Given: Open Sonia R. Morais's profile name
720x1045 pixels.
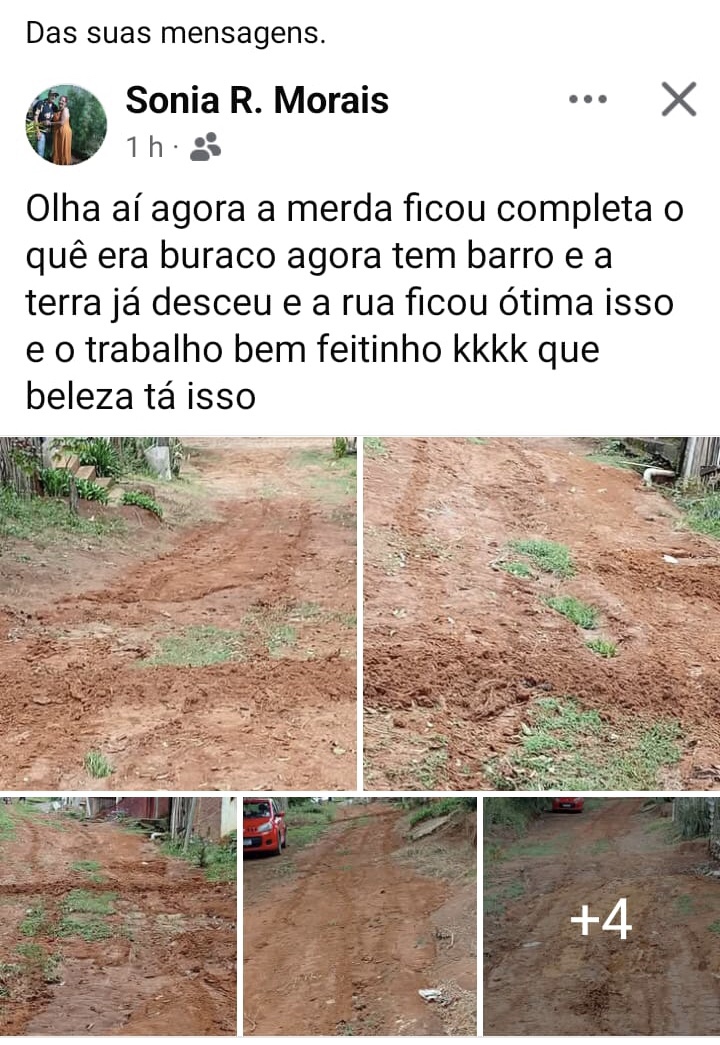Looking at the screenshot, I should (x=257, y=100).
